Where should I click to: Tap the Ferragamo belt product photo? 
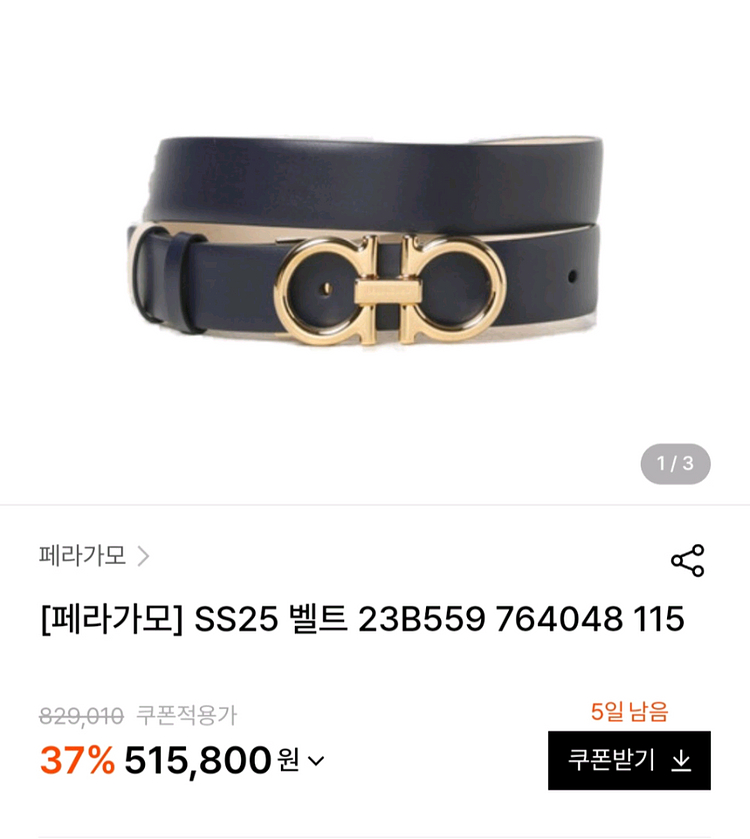coord(375,240)
